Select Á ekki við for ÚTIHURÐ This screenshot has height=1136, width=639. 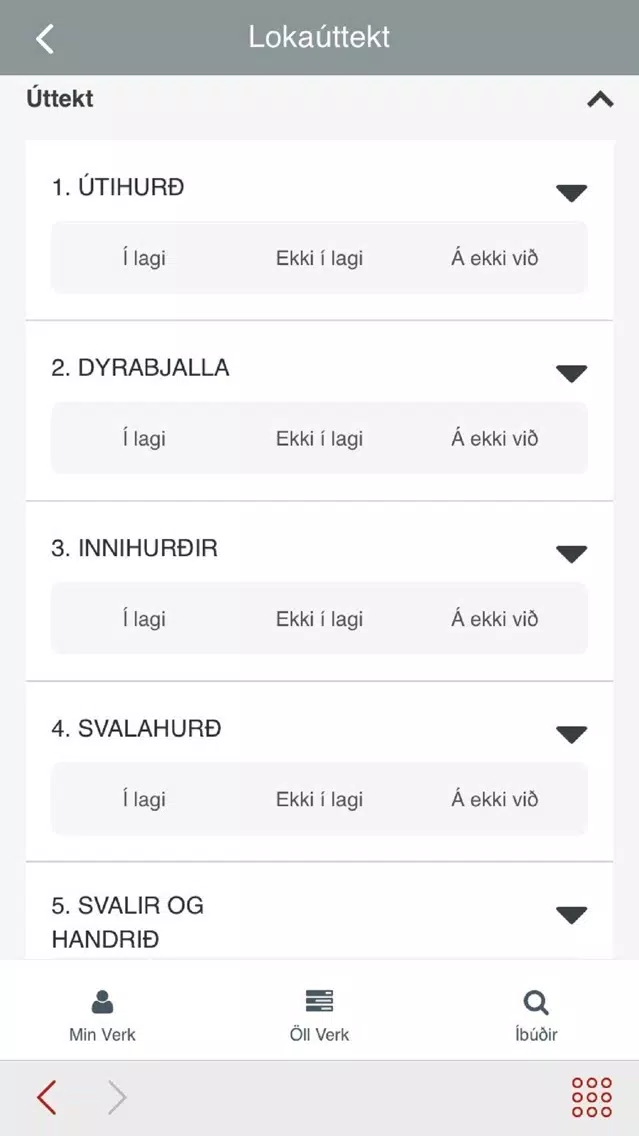495,258
